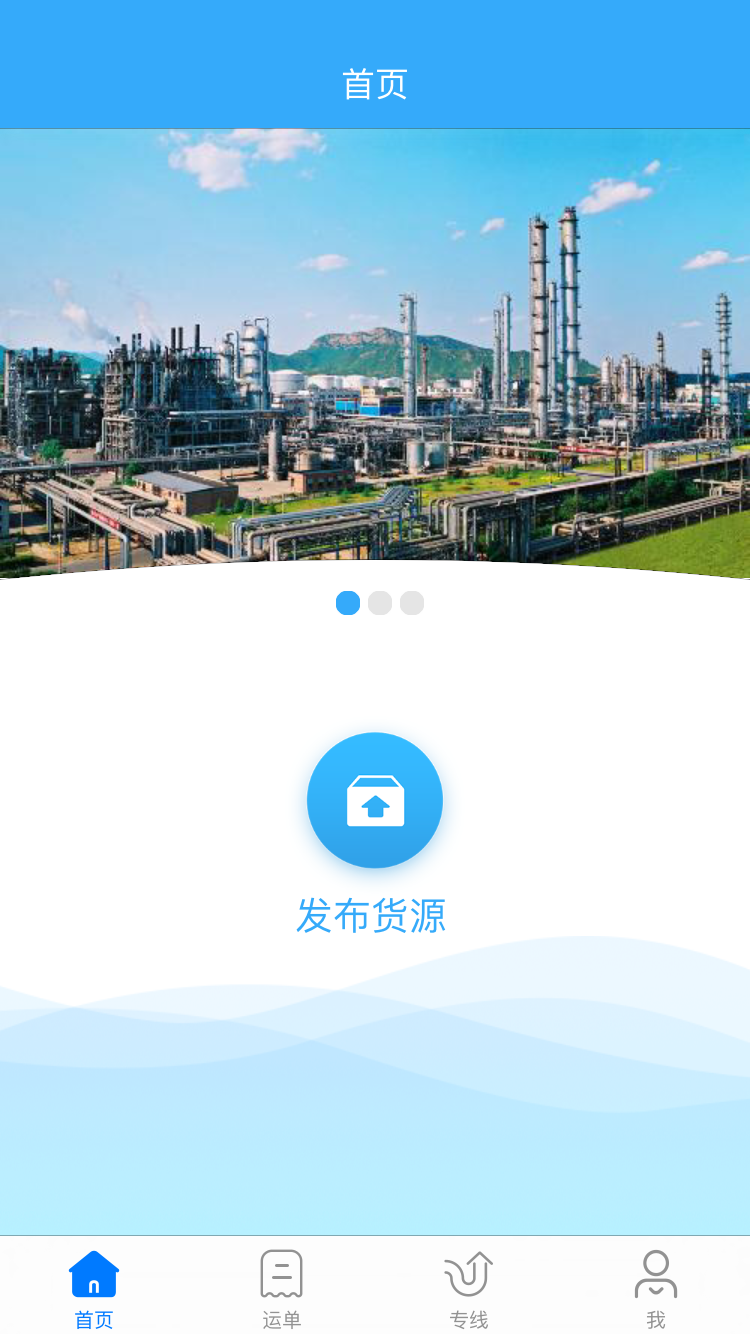Jump to the third banner indicator dot

pyautogui.click(x=412, y=603)
